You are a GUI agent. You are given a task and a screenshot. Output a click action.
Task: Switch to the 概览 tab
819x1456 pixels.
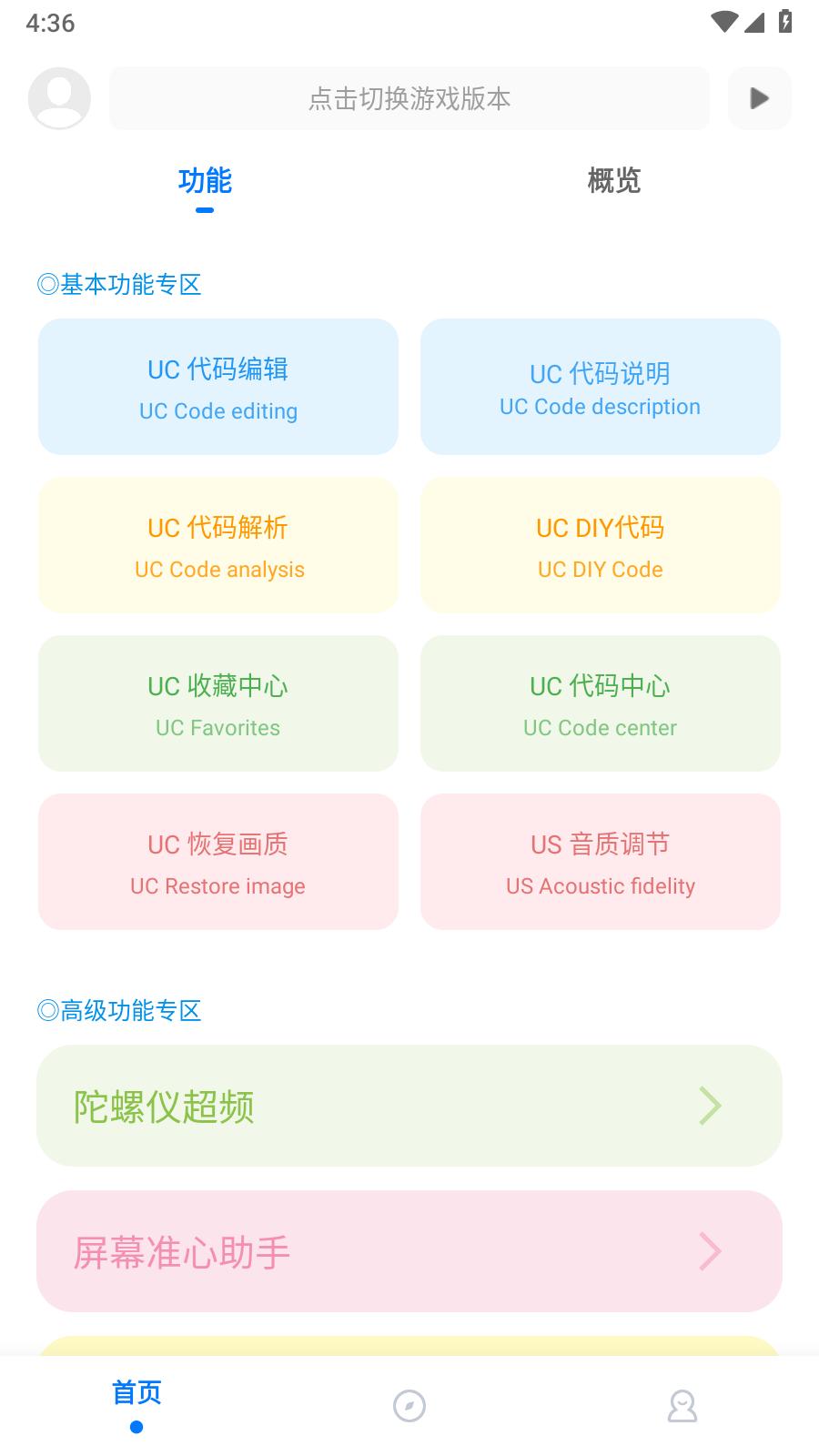(x=614, y=181)
